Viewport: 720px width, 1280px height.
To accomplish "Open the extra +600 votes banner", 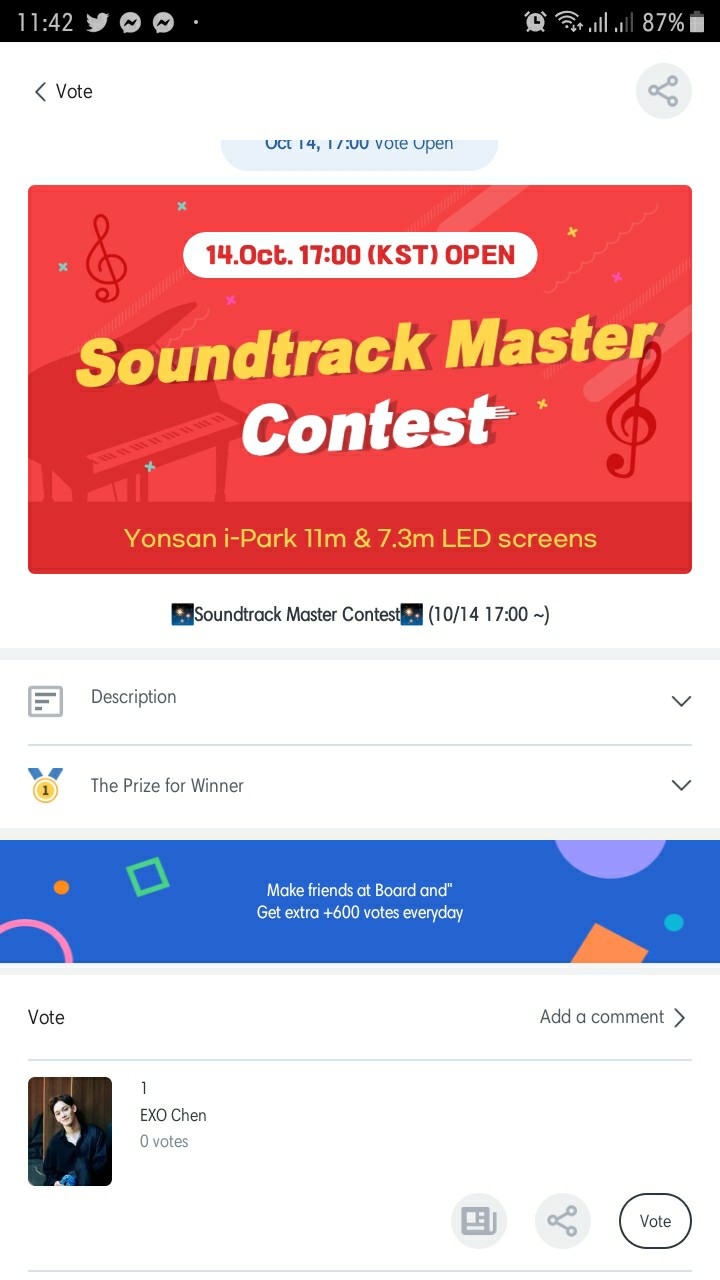I will [x=360, y=901].
